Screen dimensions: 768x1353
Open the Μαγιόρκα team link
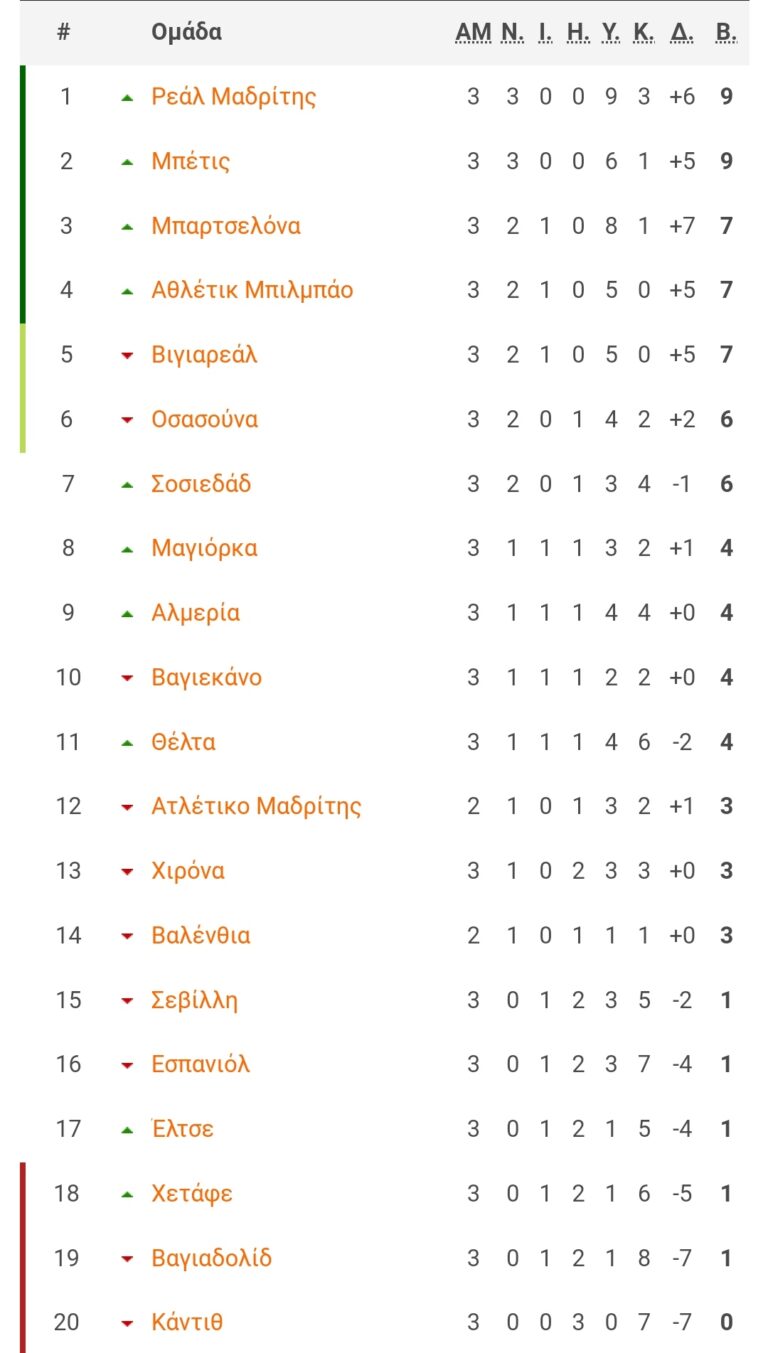click(x=204, y=548)
